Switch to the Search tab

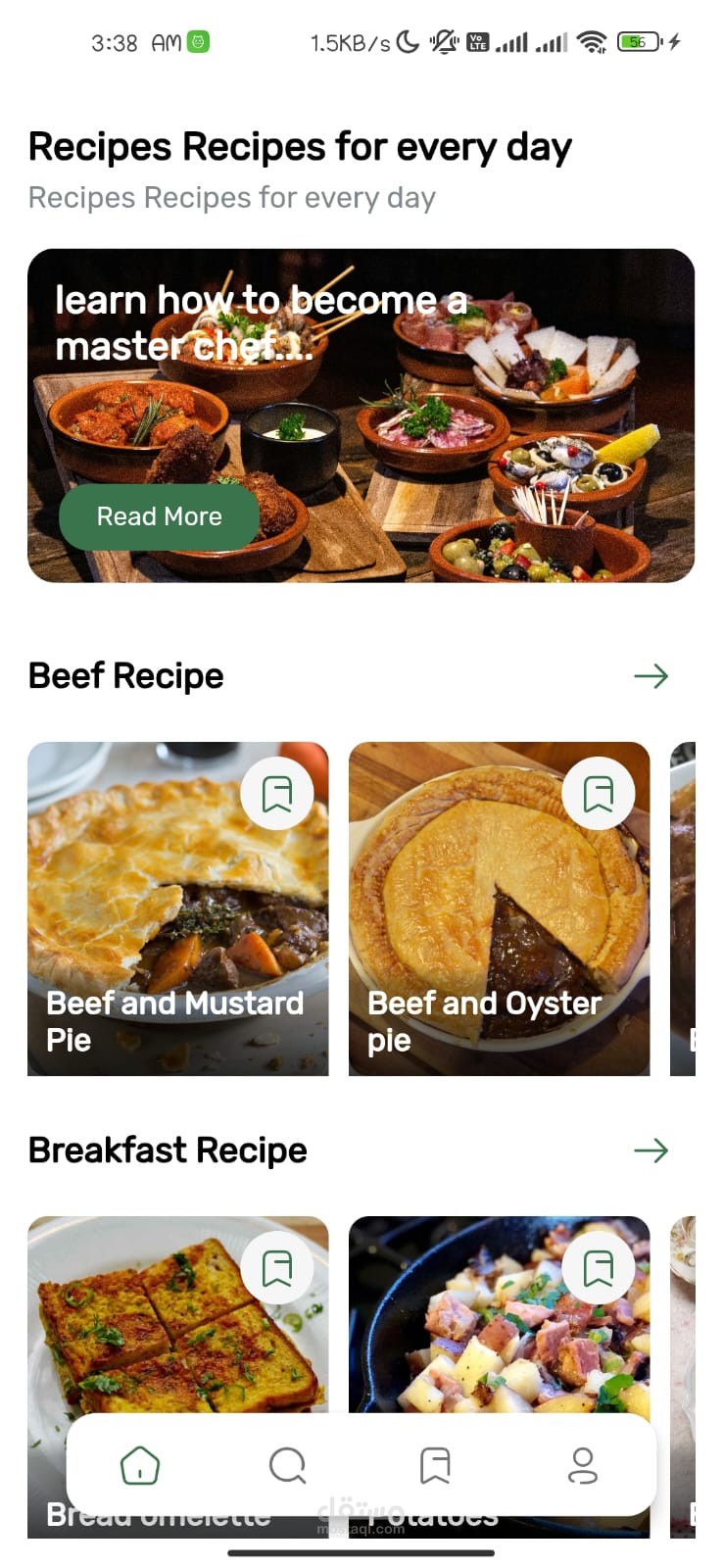(287, 1466)
